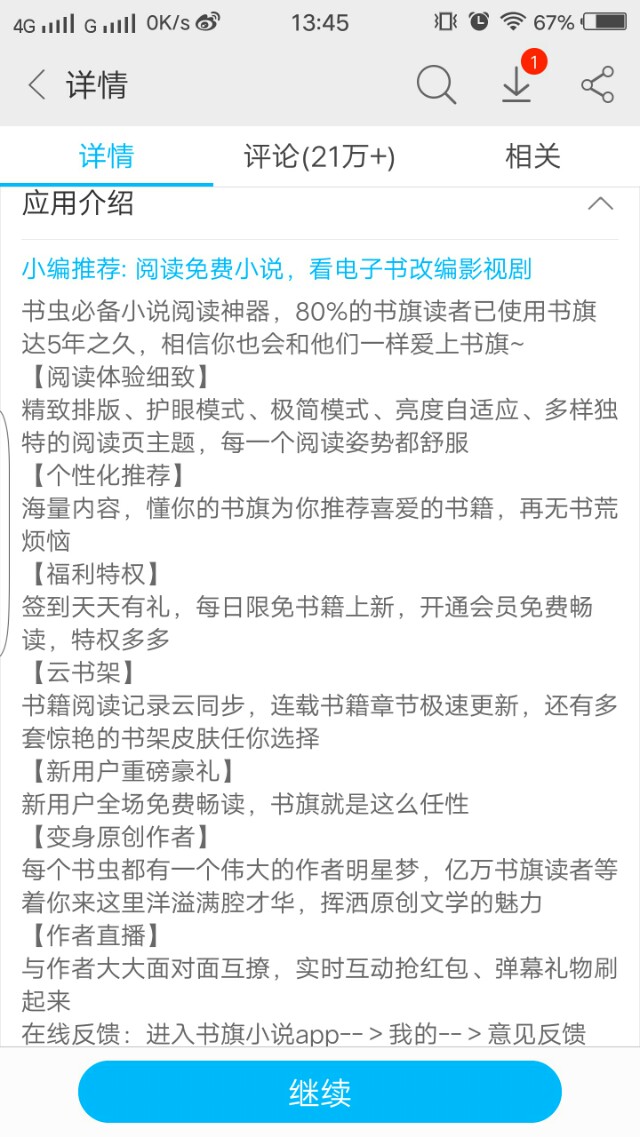Go back from the 详情 page

(x=37, y=85)
